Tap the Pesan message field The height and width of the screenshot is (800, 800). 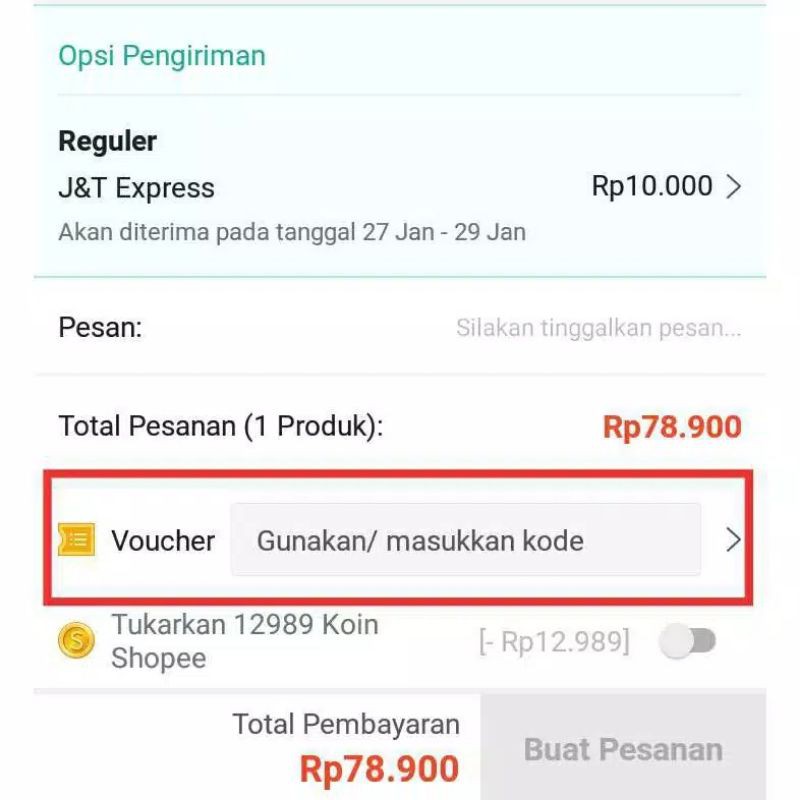598,328
